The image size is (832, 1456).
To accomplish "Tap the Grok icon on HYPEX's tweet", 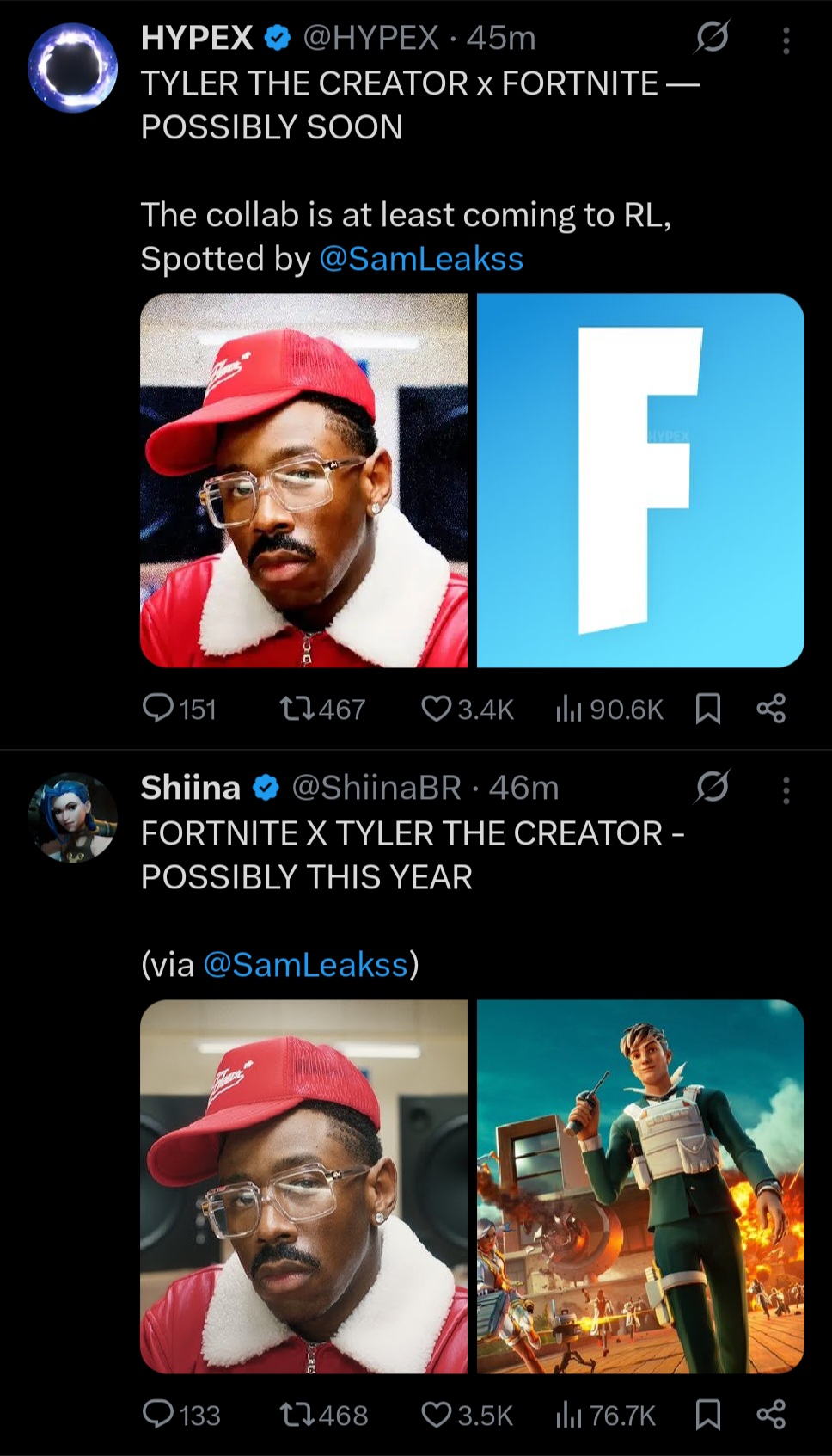I will point(713,37).
